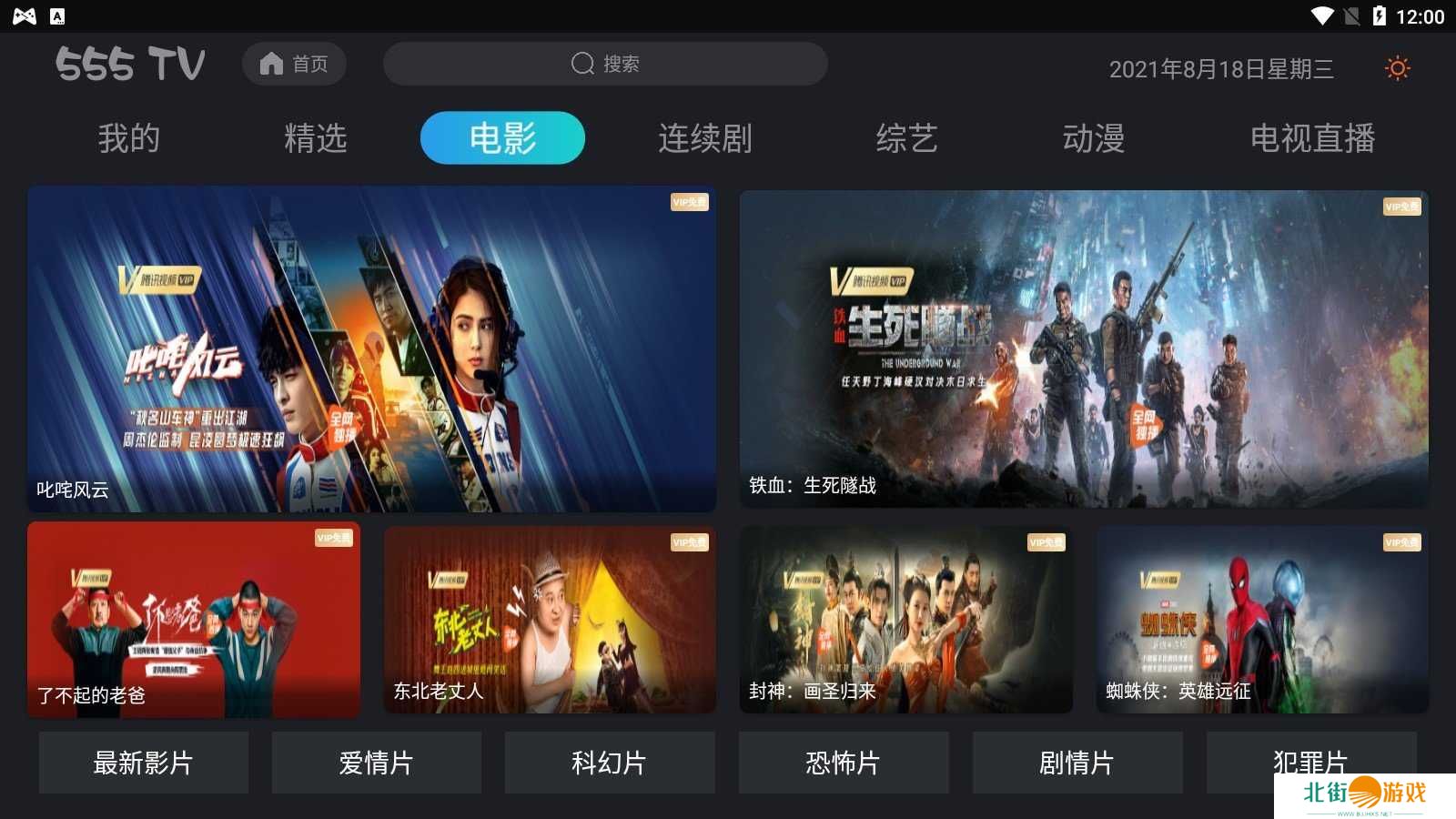Open the movie 东北老丈人
1456x819 pixels.
click(550, 620)
